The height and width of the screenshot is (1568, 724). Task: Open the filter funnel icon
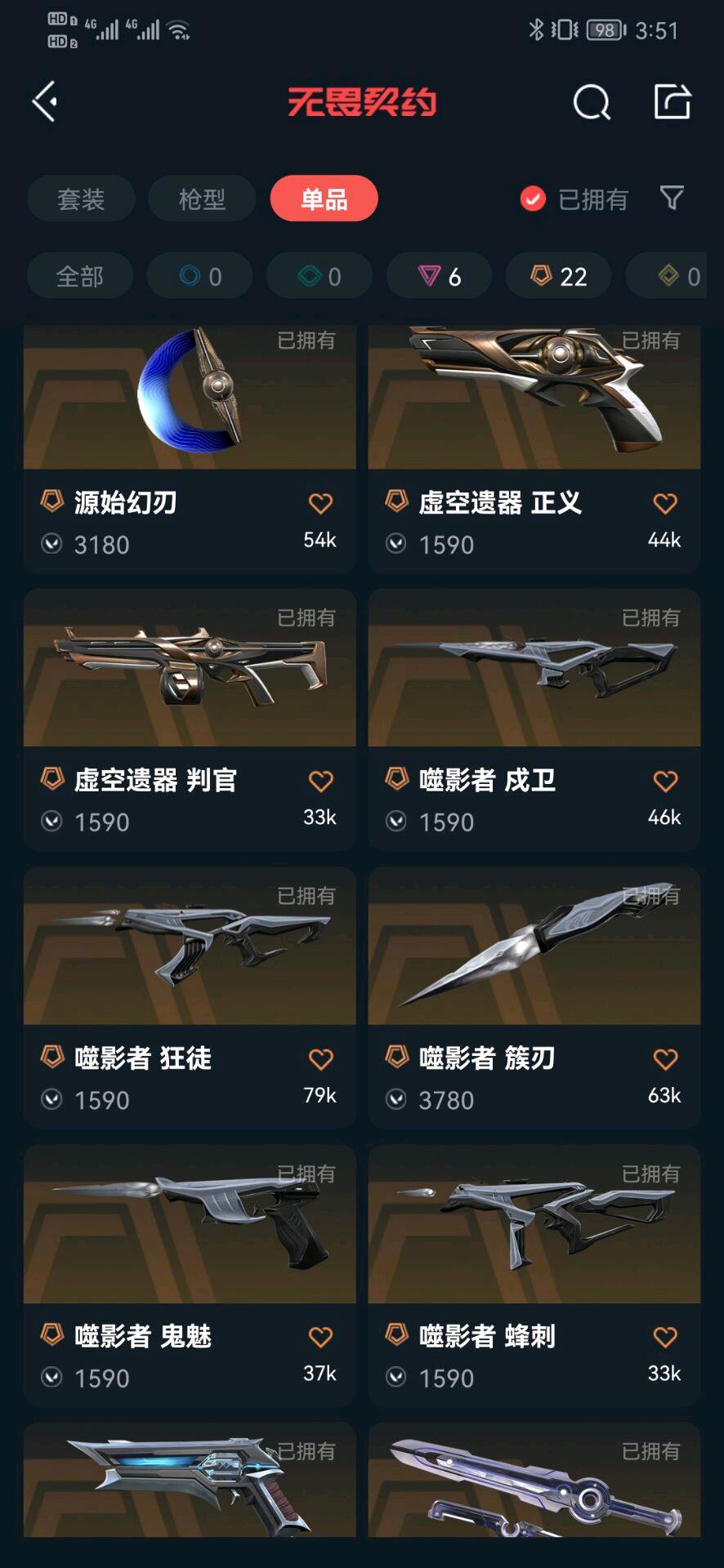(672, 198)
